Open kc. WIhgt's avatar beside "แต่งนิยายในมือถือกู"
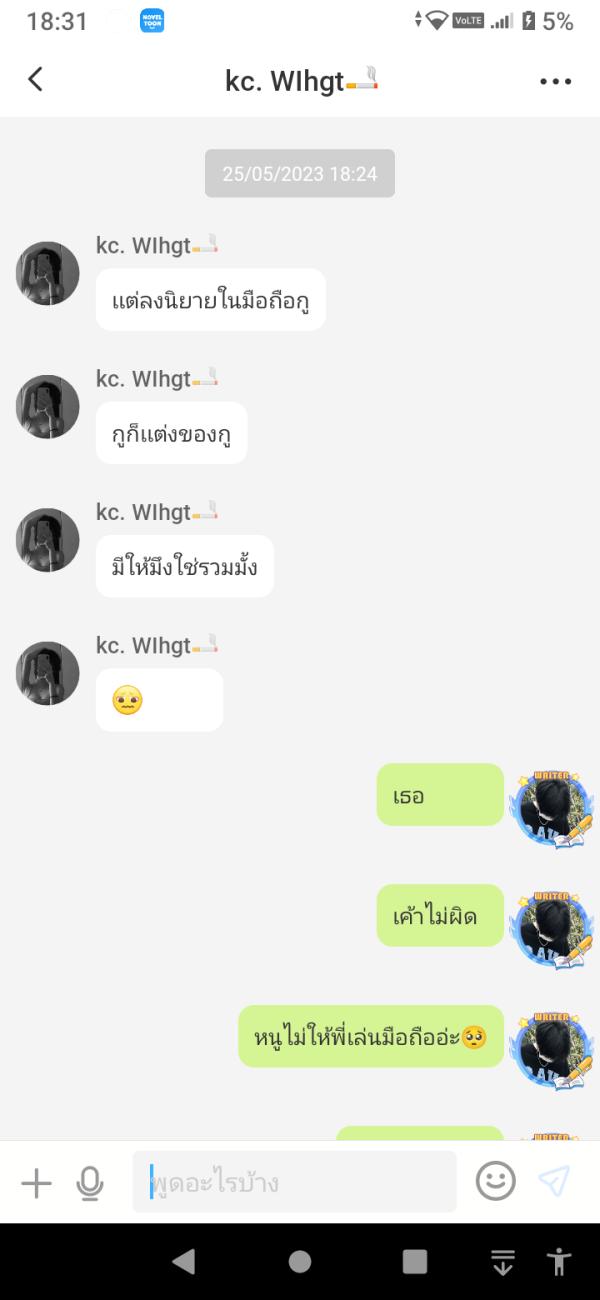Image resolution: width=600 pixels, height=1300 pixels. (47, 273)
